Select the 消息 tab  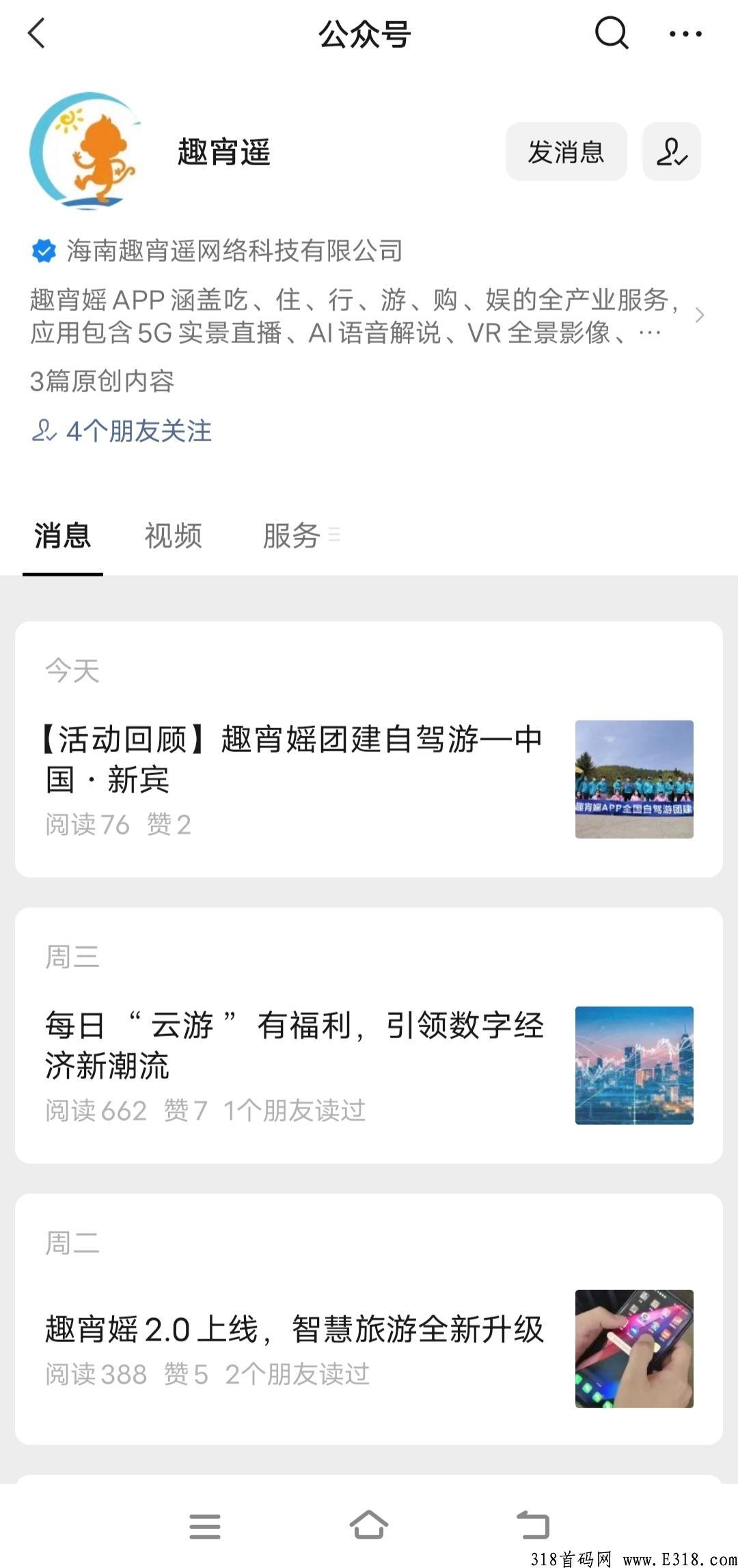(63, 537)
